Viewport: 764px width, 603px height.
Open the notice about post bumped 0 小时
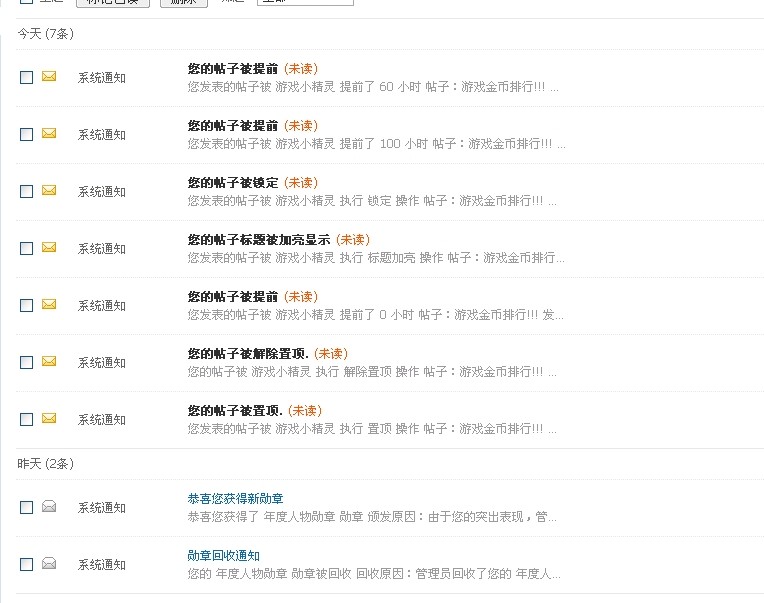(x=233, y=297)
